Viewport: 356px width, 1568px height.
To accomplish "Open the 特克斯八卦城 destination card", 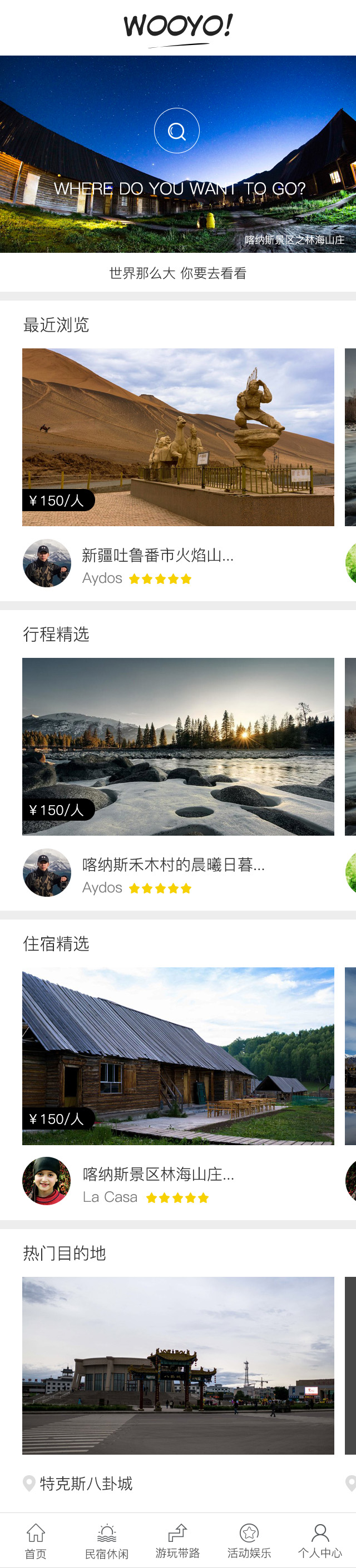I will click(178, 1365).
